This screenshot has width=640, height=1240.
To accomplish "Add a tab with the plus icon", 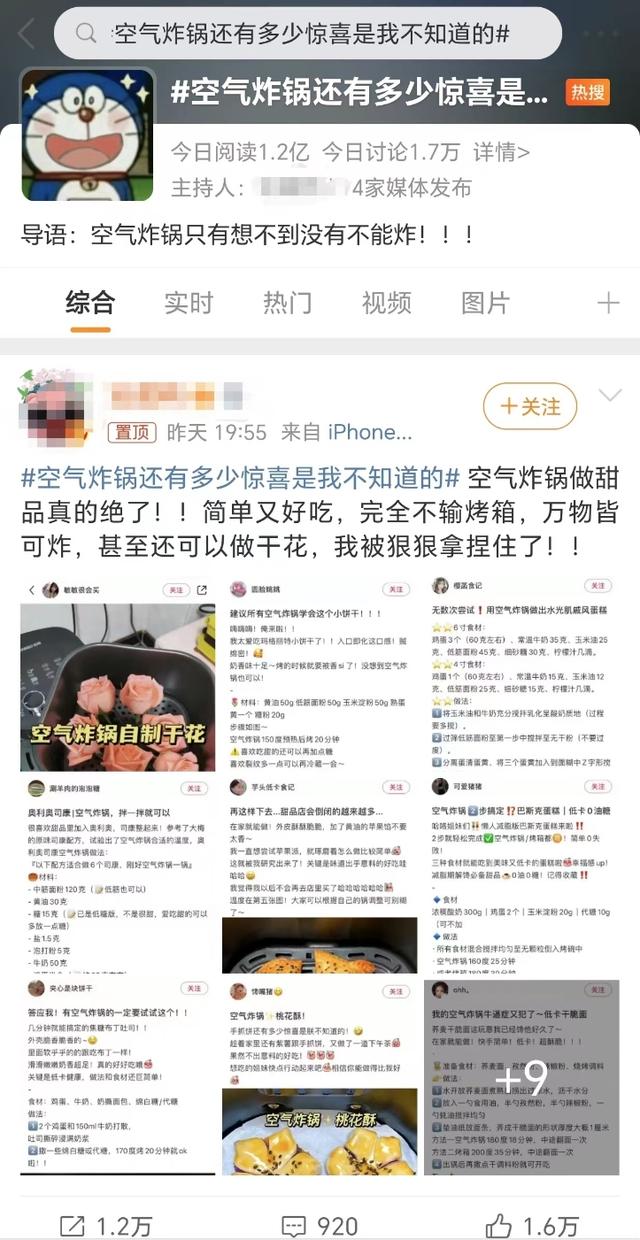I will point(608,303).
